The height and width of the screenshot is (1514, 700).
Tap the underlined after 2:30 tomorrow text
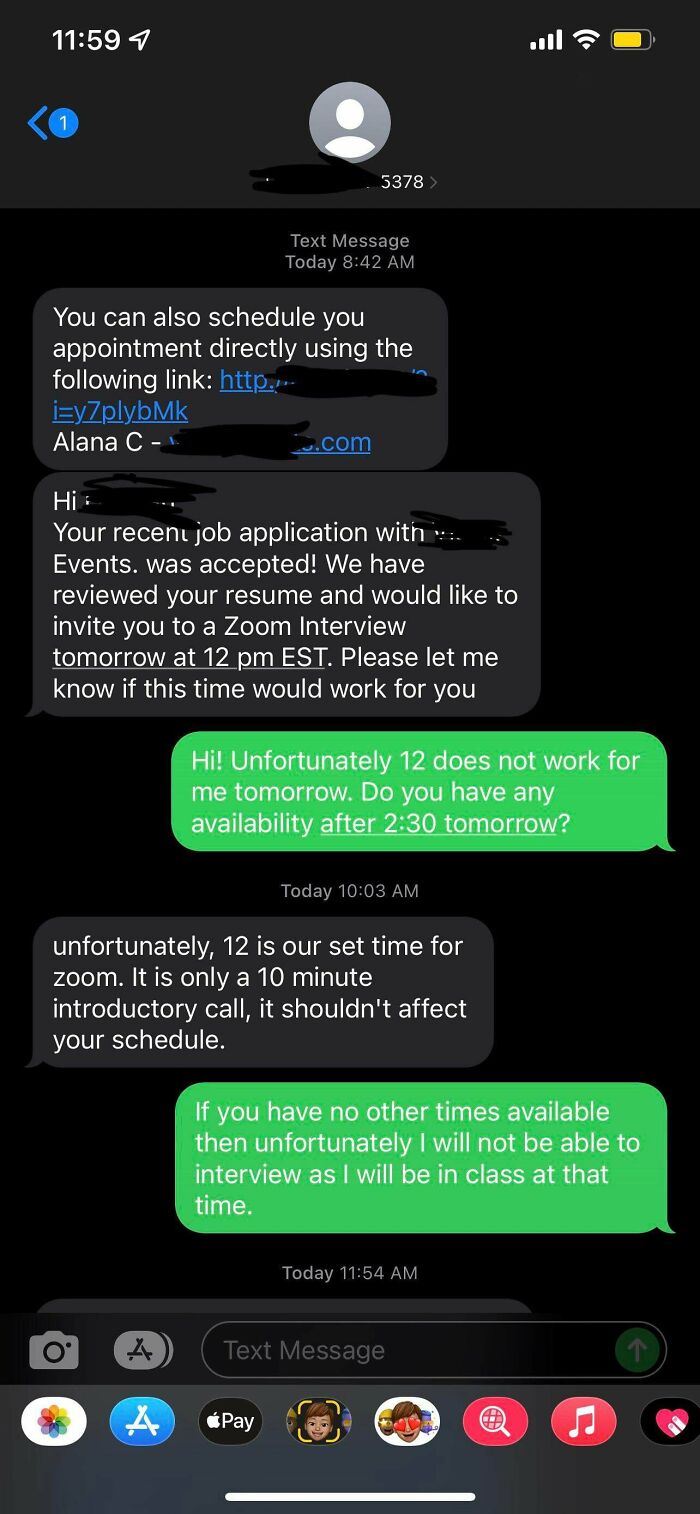[438, 823]
